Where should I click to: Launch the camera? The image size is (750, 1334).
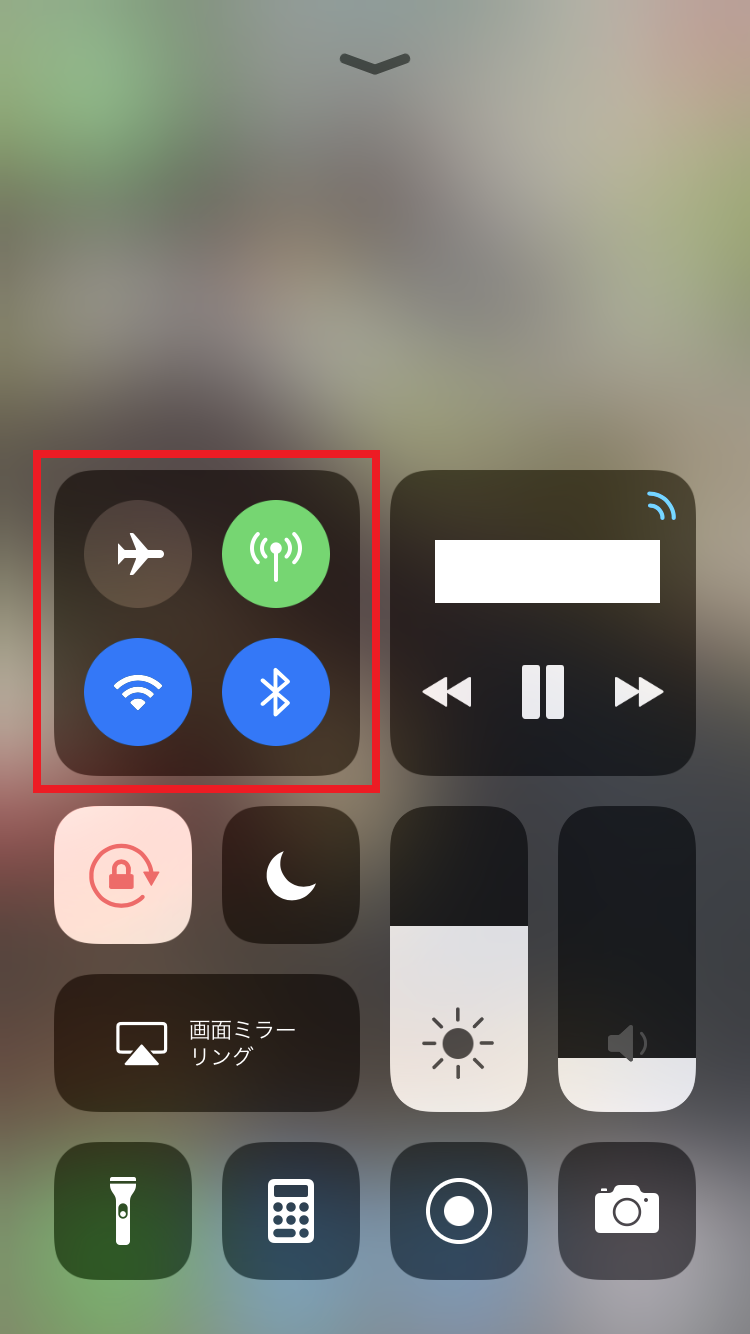point(627,1211)
